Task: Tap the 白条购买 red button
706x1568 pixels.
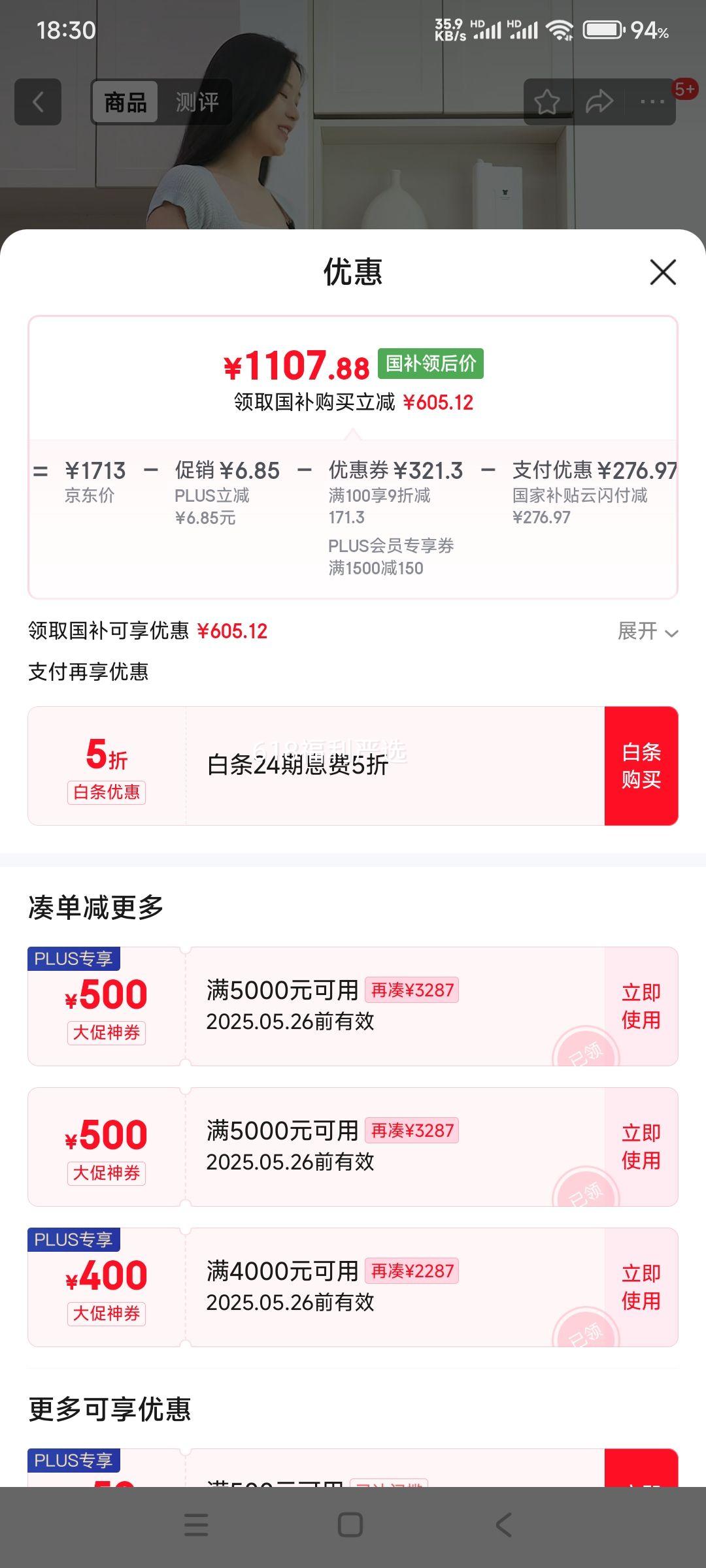Action: [641, 766]
